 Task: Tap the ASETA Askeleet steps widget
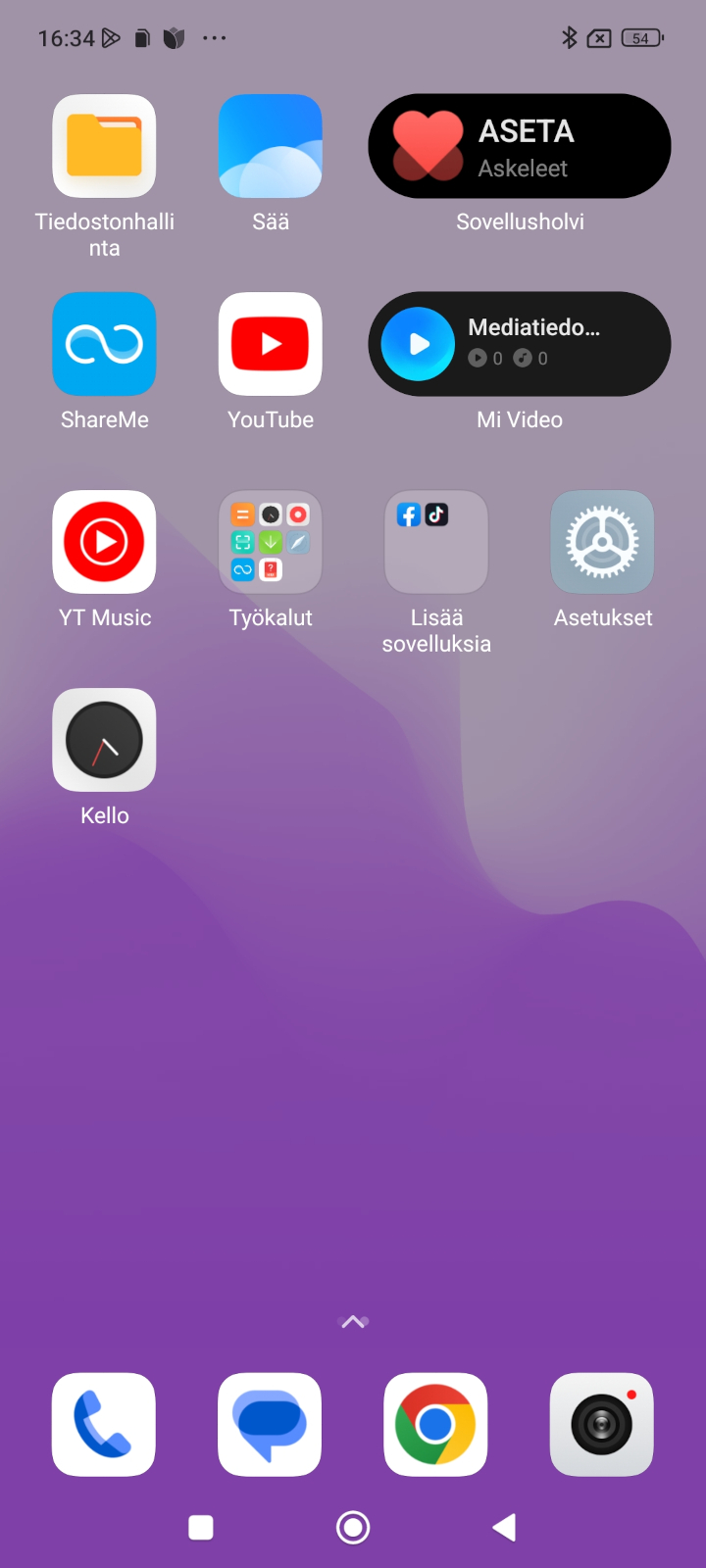[520, 146]
